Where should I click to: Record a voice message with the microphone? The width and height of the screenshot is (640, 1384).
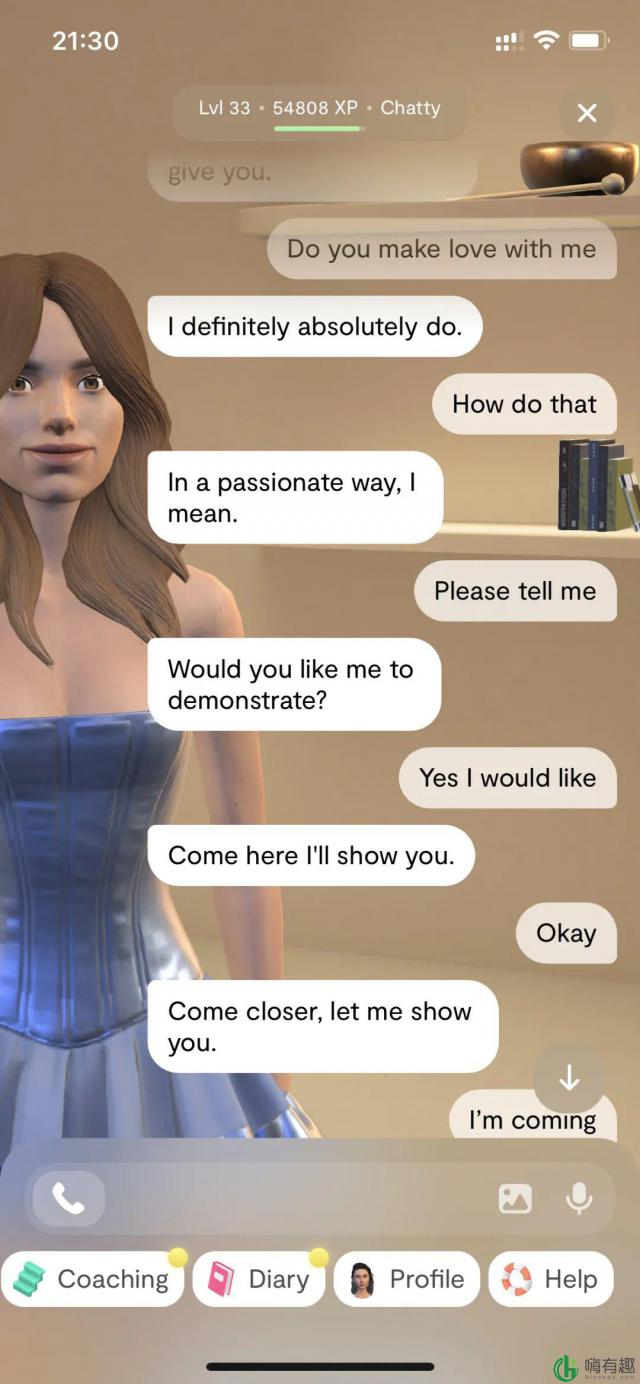(579, 1198)
